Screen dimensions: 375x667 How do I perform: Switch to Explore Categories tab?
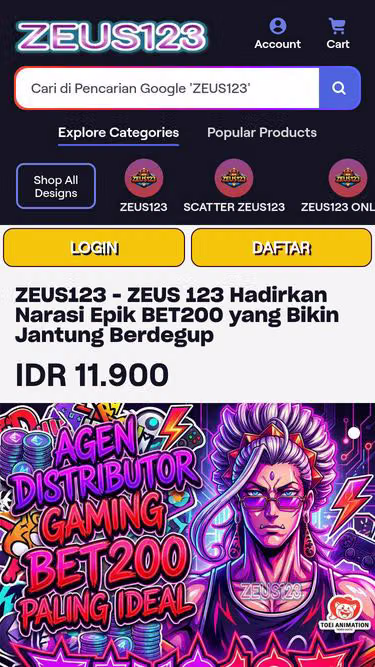coord(119,133)
